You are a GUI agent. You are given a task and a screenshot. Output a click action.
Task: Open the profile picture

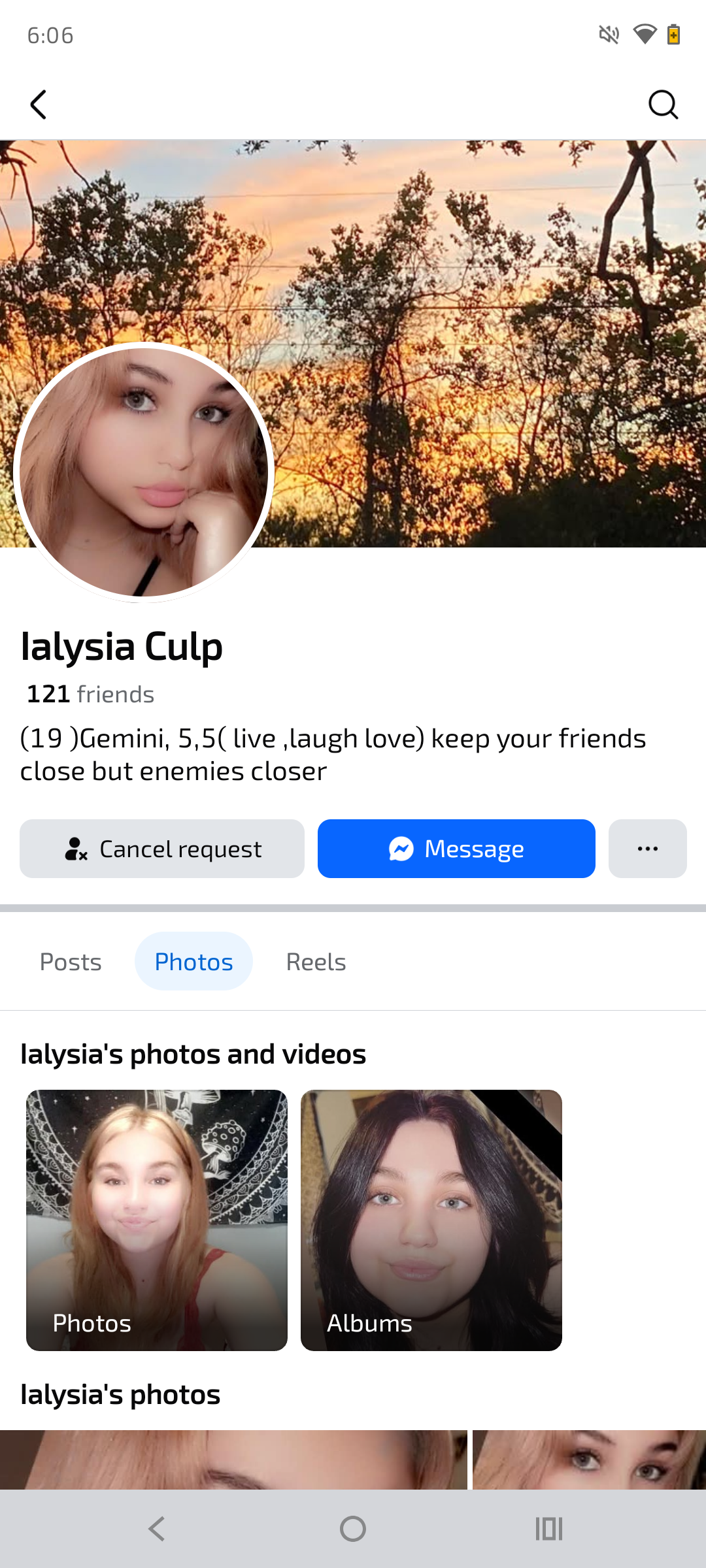coord(143,472)
